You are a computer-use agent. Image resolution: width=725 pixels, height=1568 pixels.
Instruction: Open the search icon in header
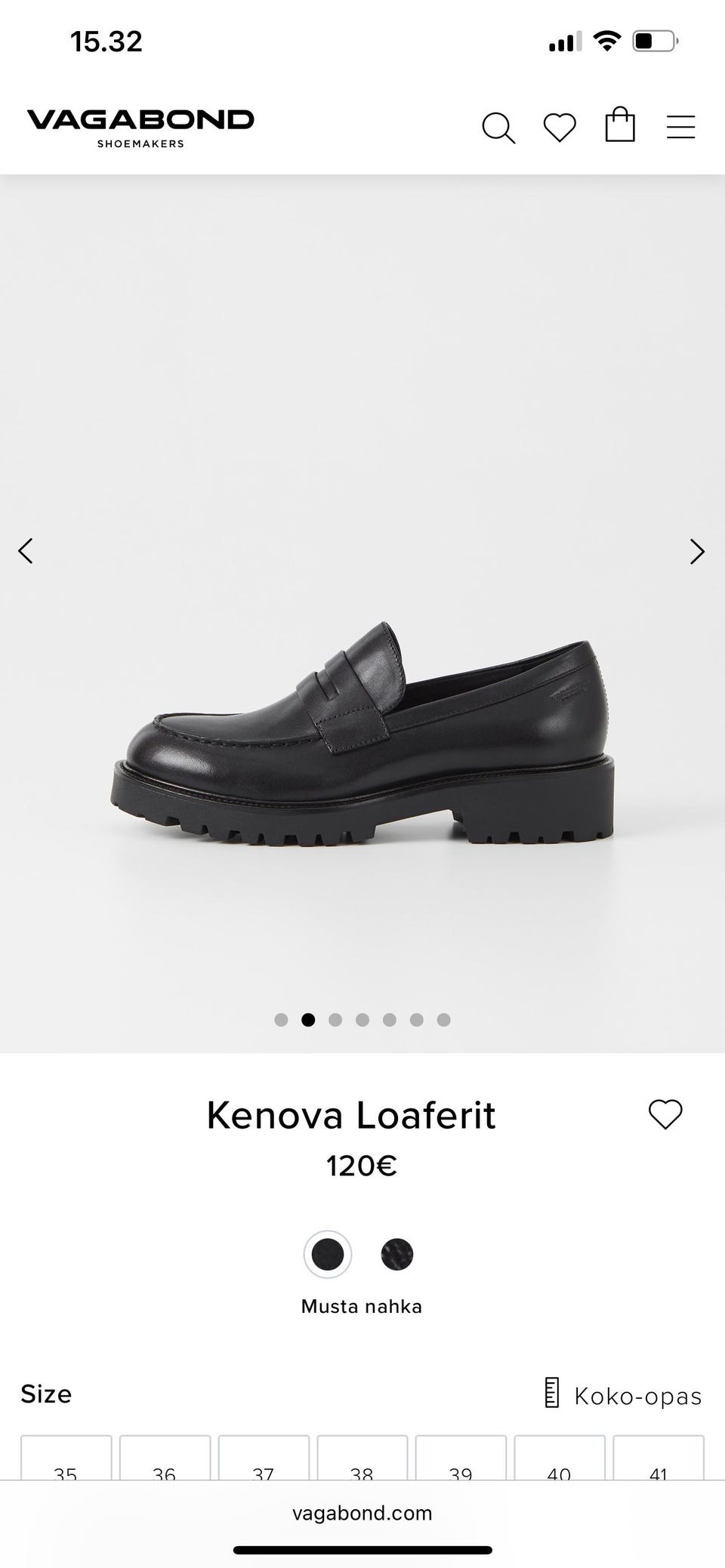tap(498, 128)
